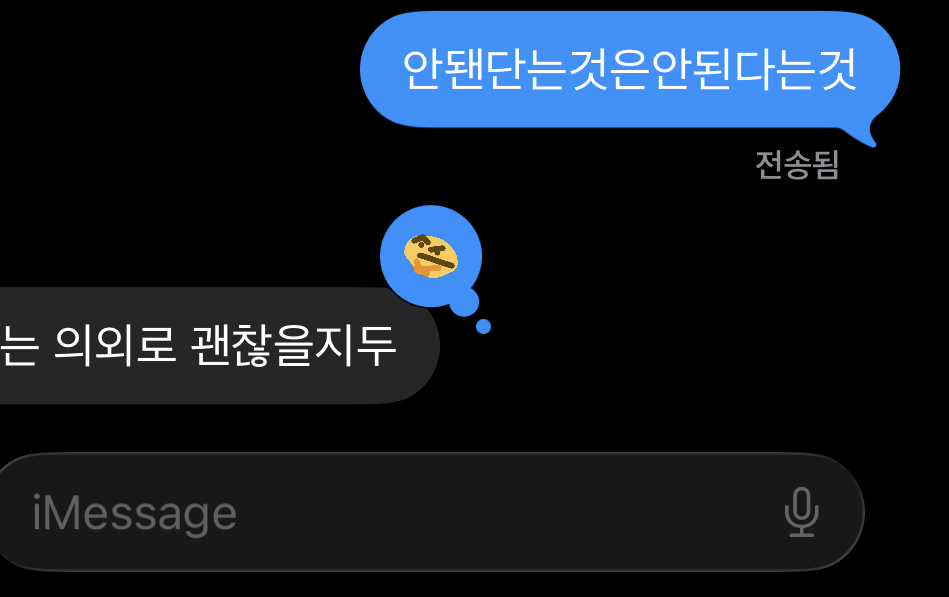Start voice dictation with microphone icon
The height and width of the screenshot is (597, 949).
801,513
